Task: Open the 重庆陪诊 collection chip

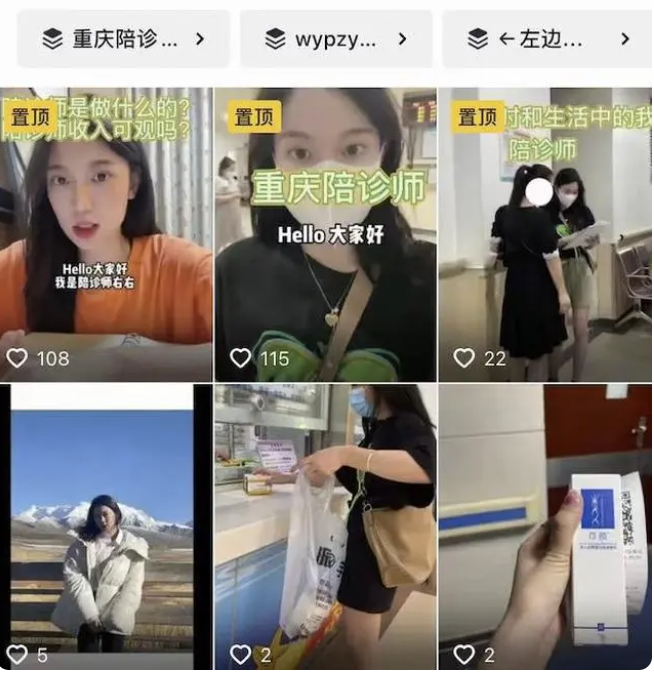Action: point(123,39)
